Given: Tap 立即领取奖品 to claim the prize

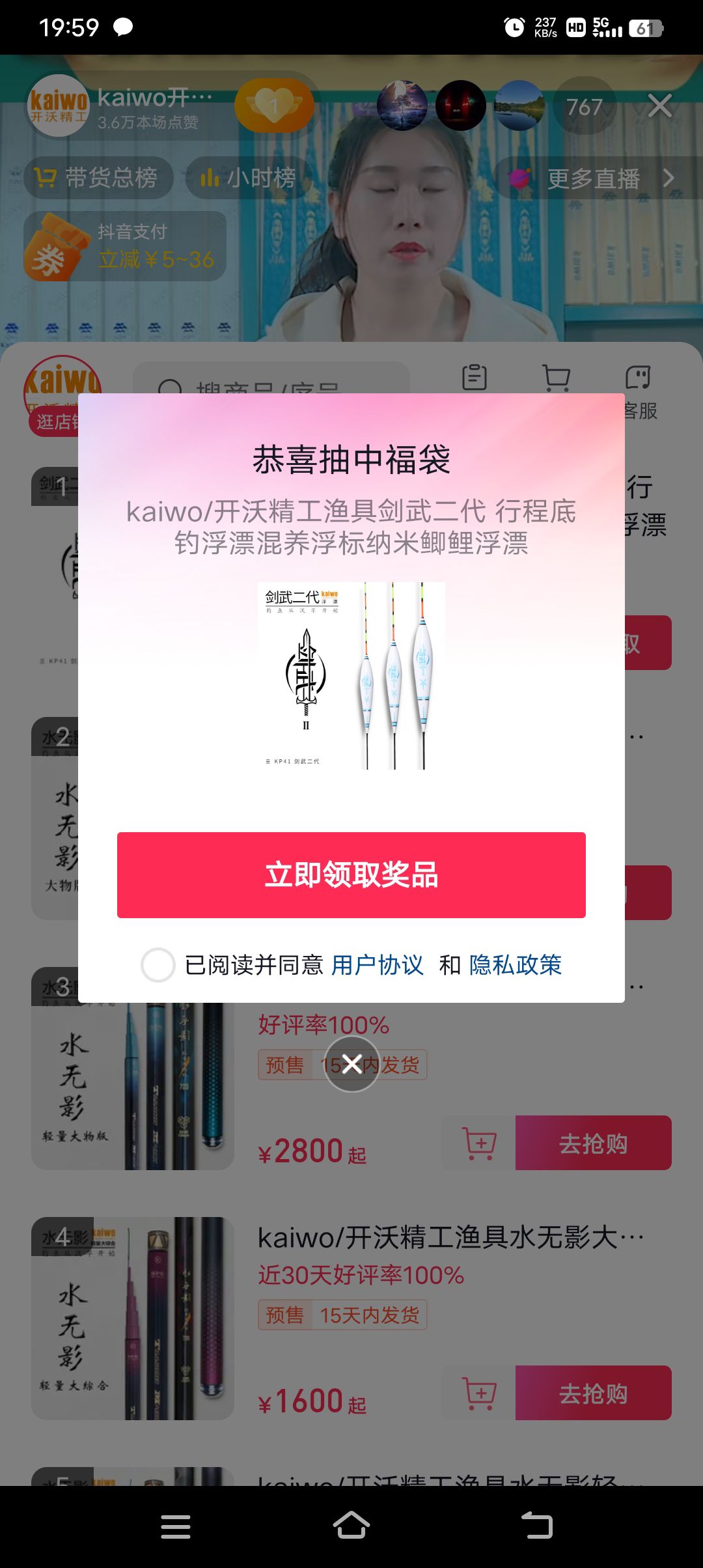Looking at the screenshot, I should (x=351, y=875).
